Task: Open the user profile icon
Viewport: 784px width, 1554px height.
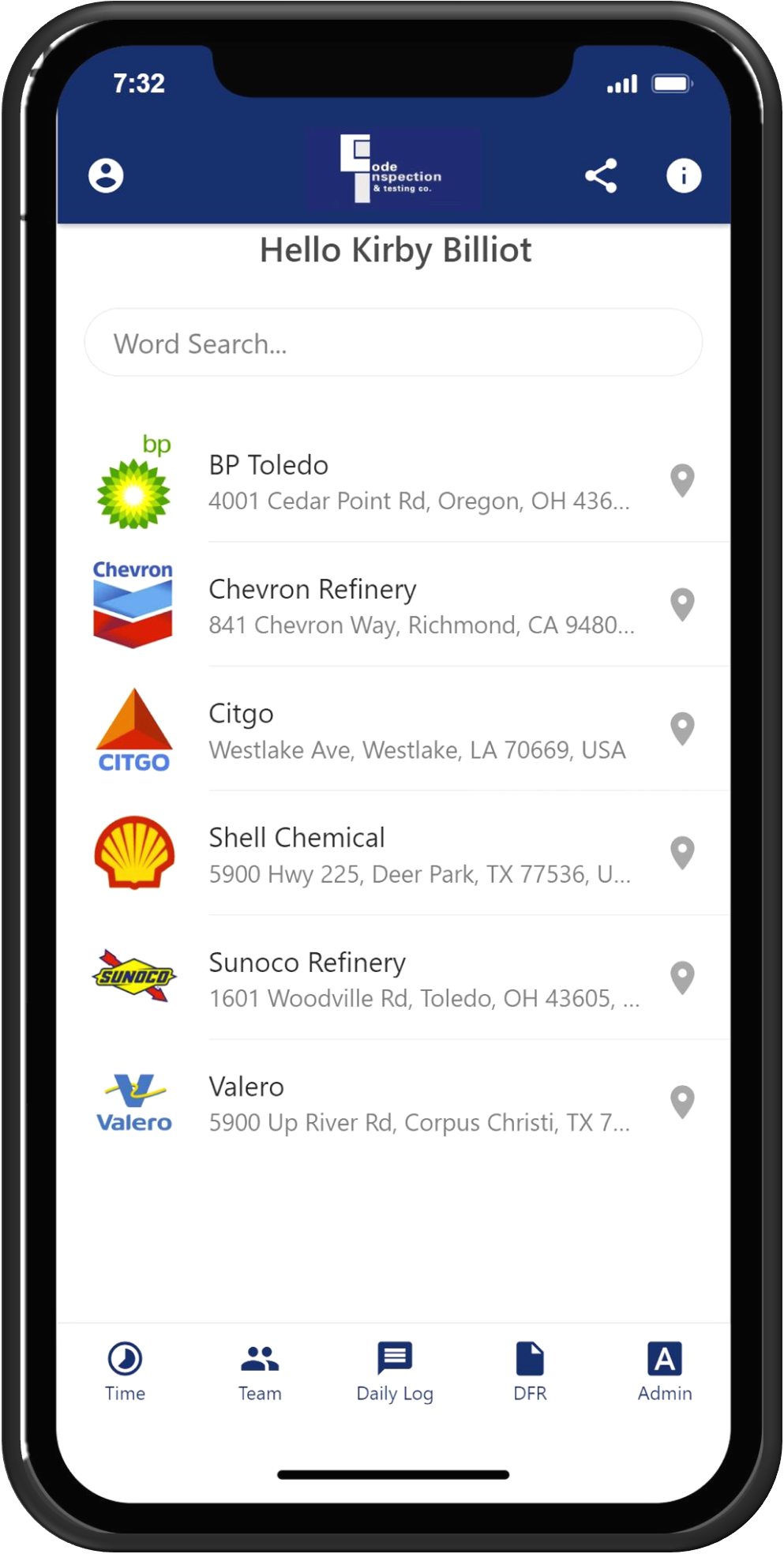Action: (107, 175)
